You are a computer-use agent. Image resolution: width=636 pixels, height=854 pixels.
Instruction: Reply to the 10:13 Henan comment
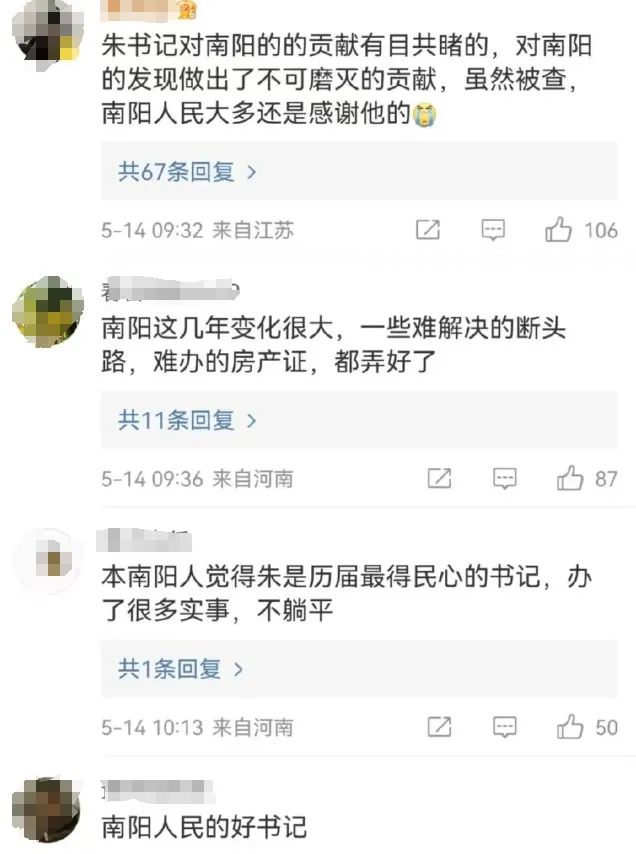505,727
